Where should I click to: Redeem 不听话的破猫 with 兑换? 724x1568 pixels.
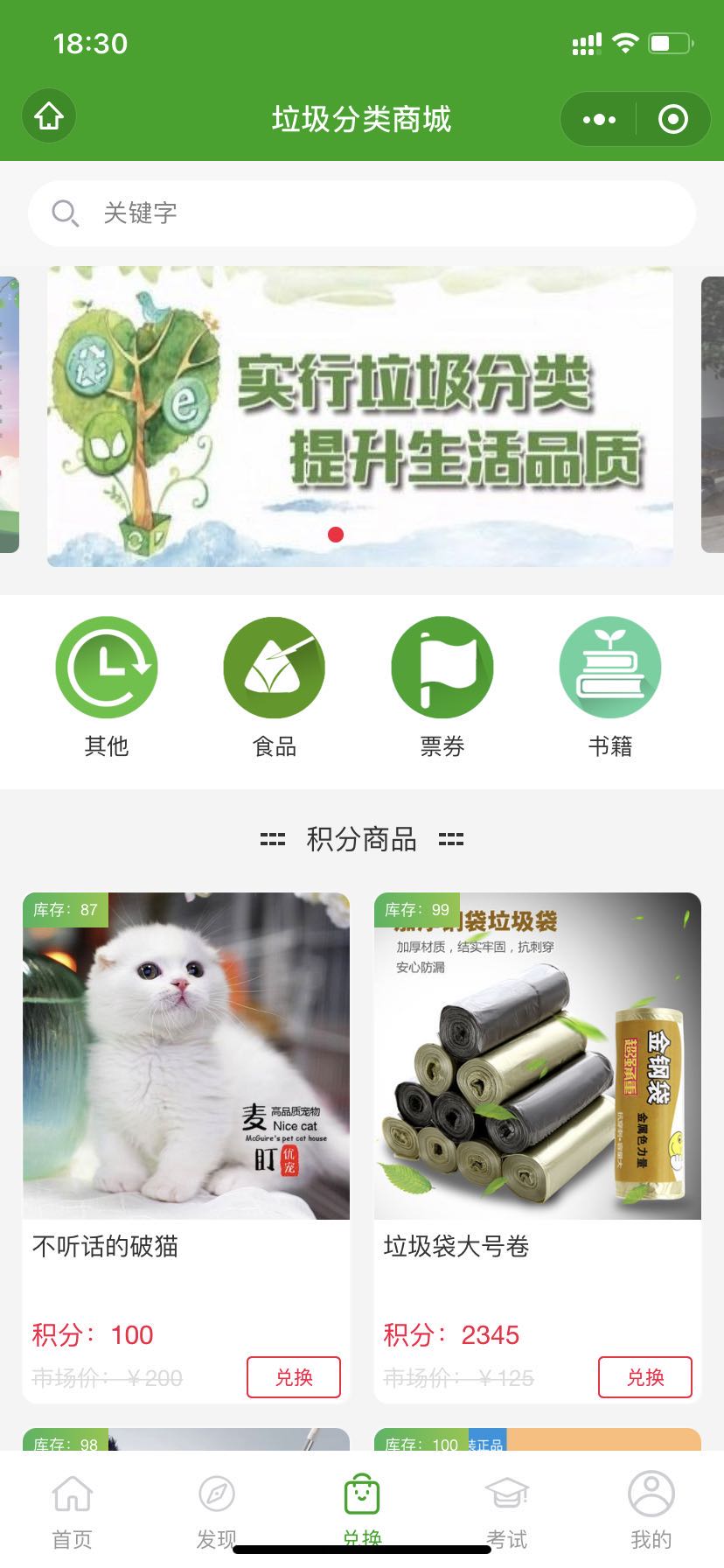pos(294,1377)
